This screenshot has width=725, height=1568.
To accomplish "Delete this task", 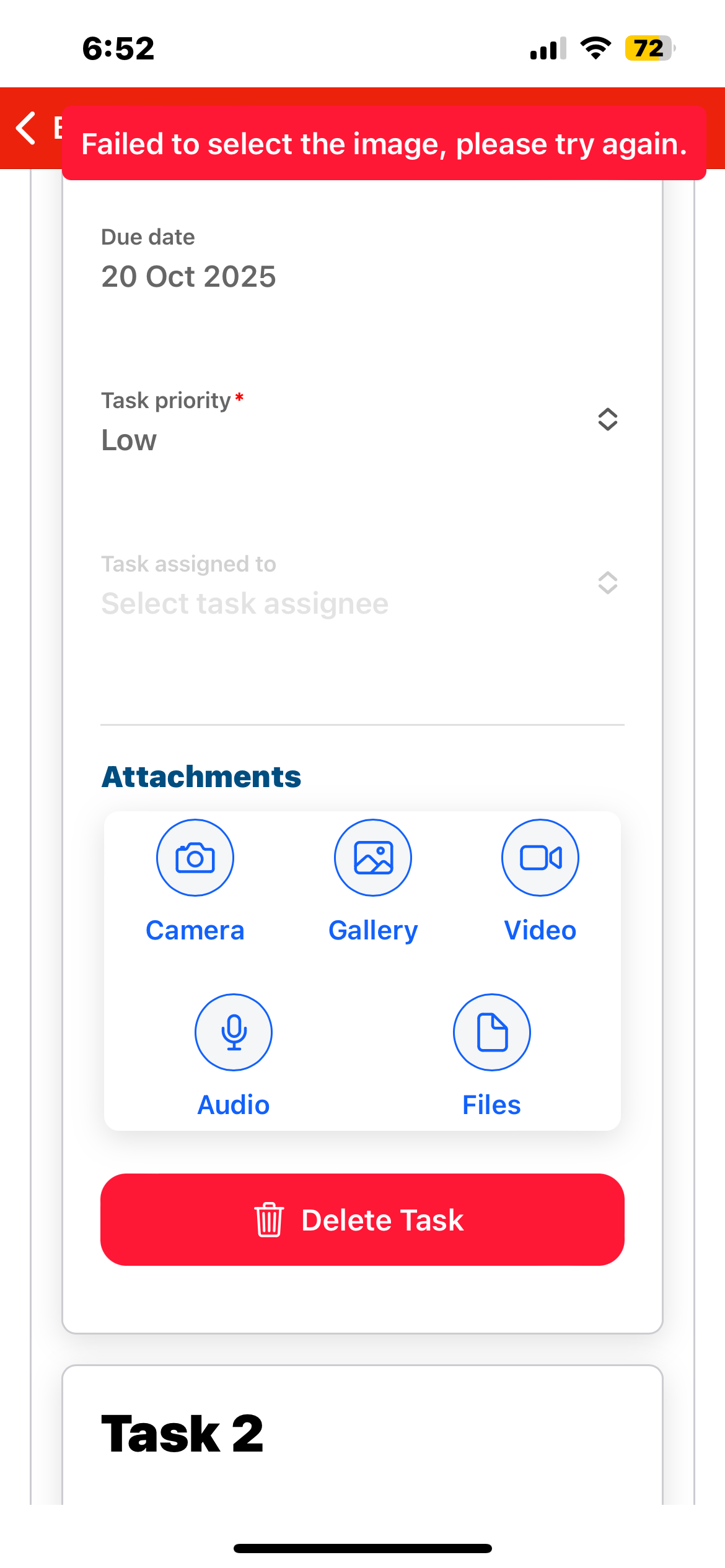I will [x=362, y=1219].
